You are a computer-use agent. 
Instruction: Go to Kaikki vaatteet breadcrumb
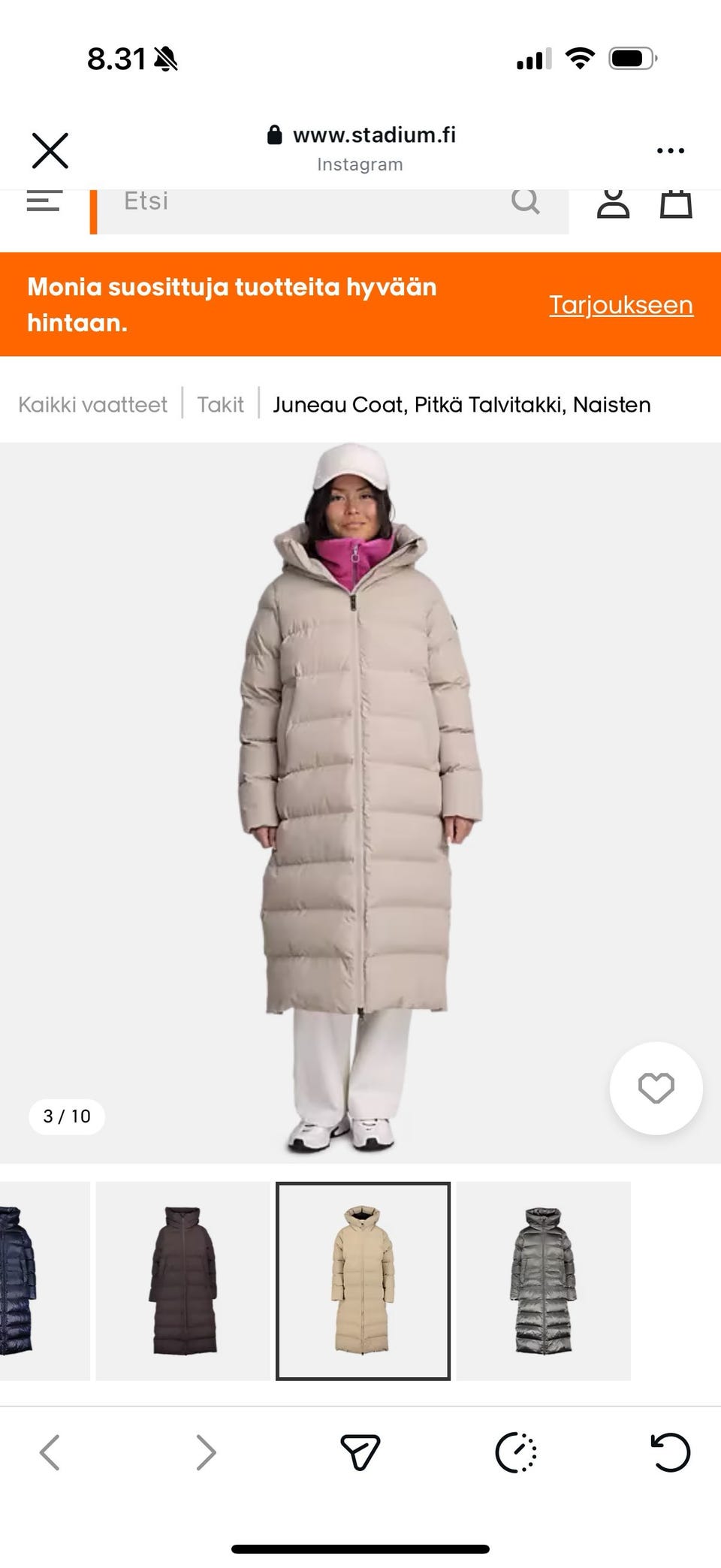tap(92, 405)
